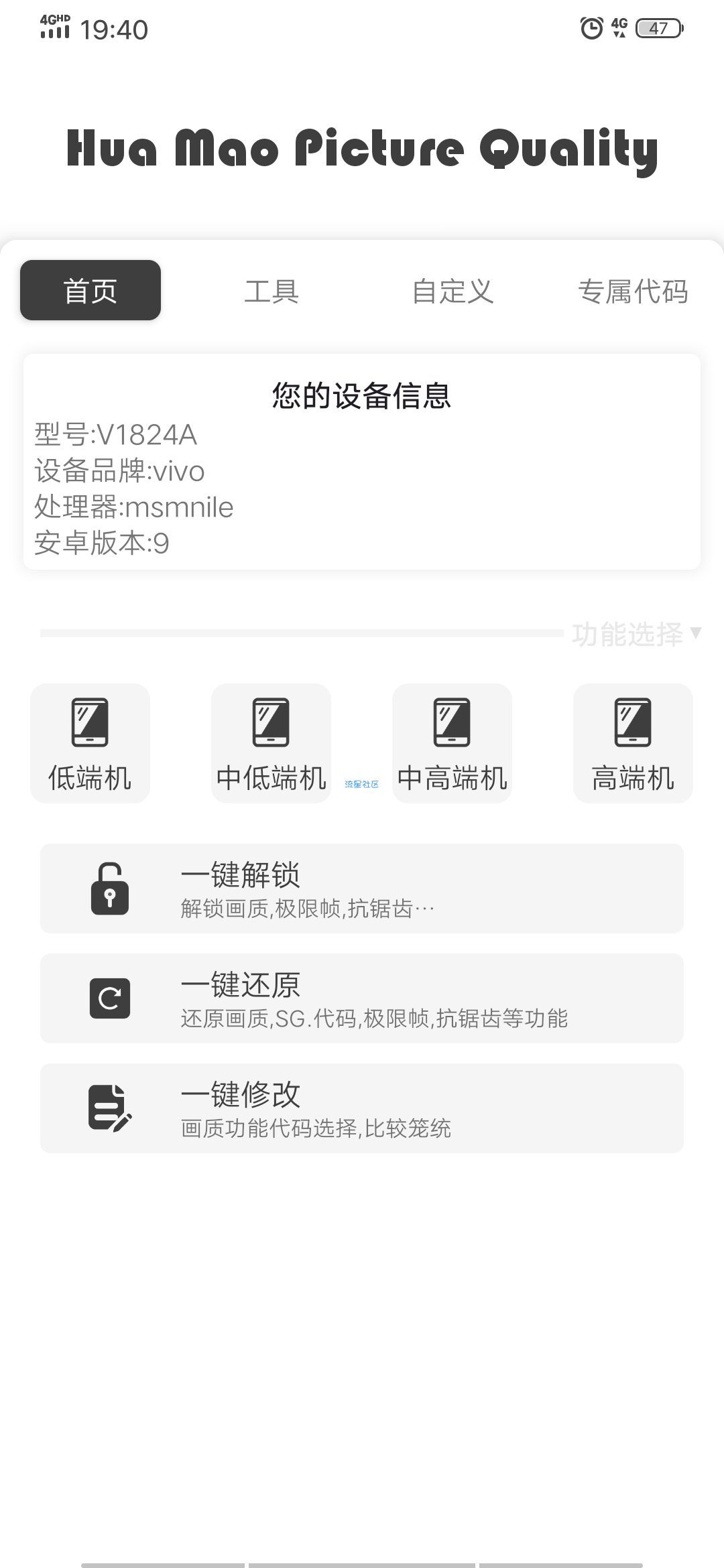Choose the 中低端机 option

(271, 743)
